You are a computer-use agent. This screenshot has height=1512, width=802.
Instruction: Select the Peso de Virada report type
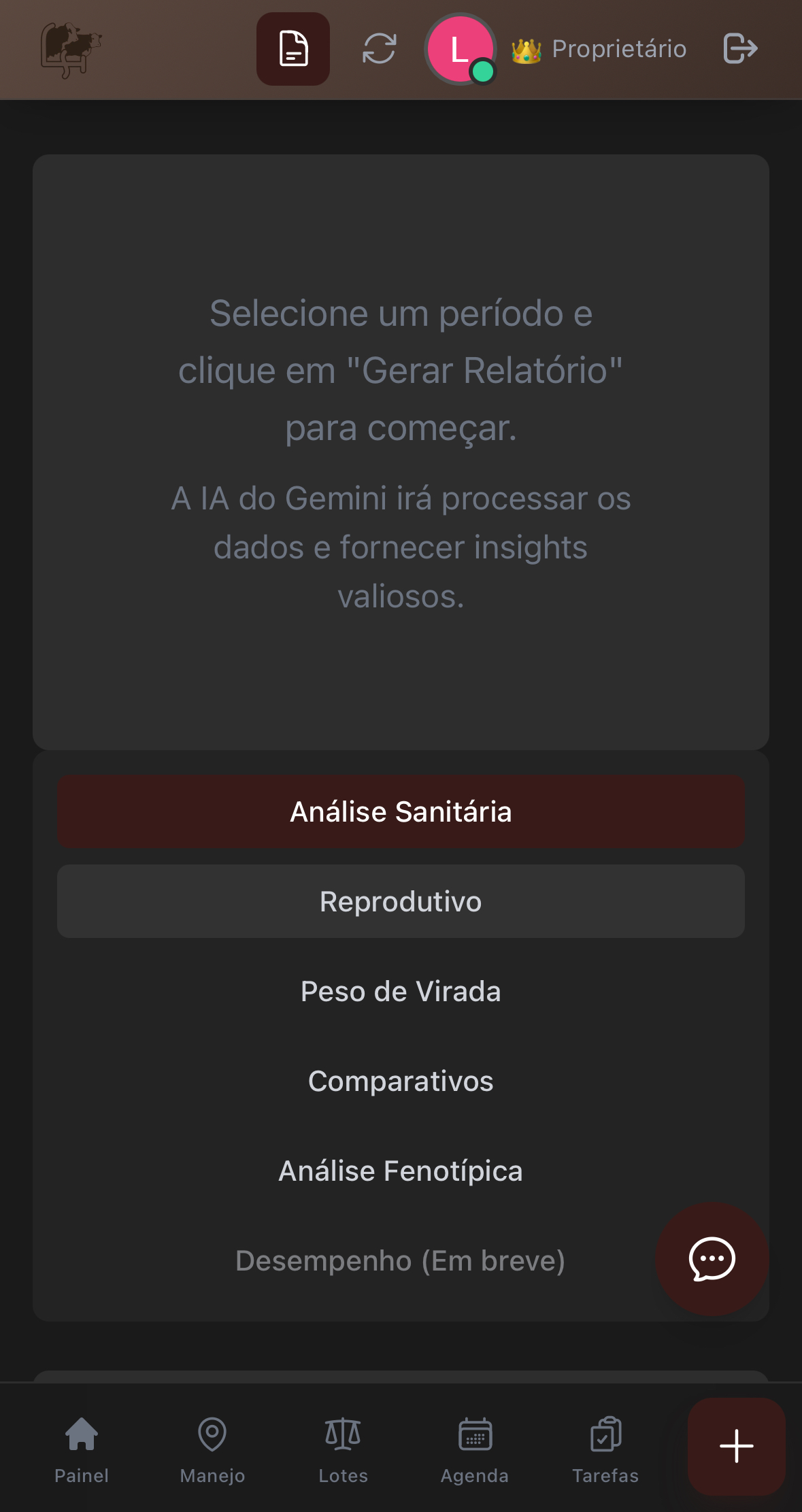point(401,992)
